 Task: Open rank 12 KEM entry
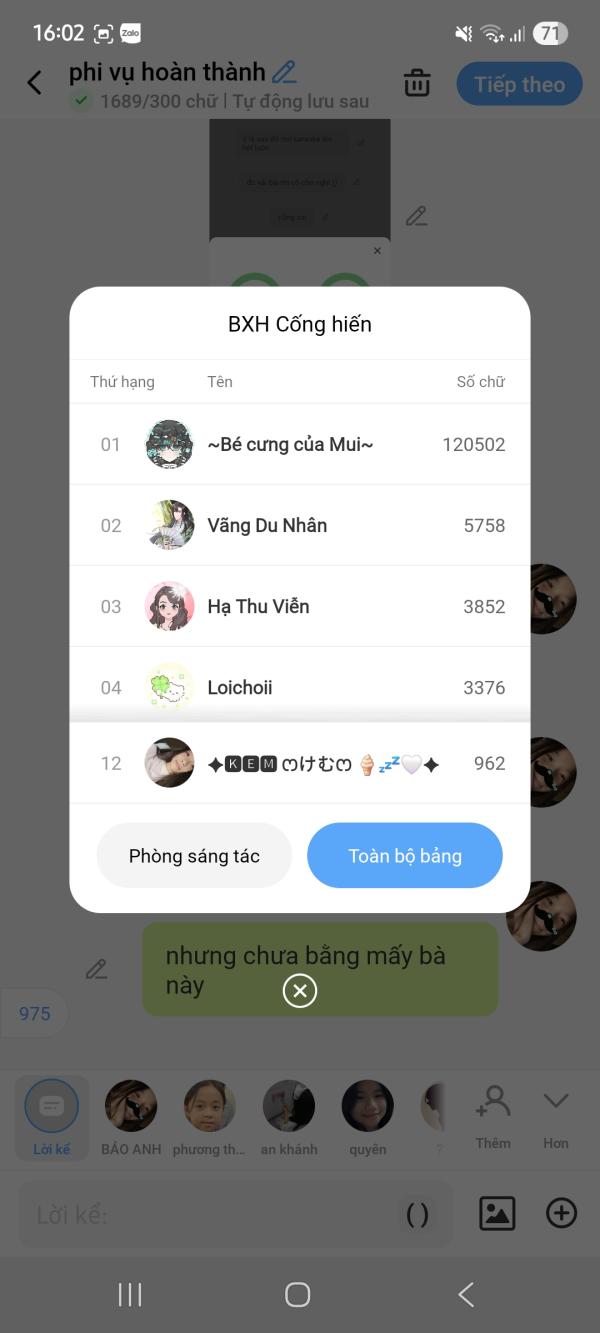tap(300, 763)
